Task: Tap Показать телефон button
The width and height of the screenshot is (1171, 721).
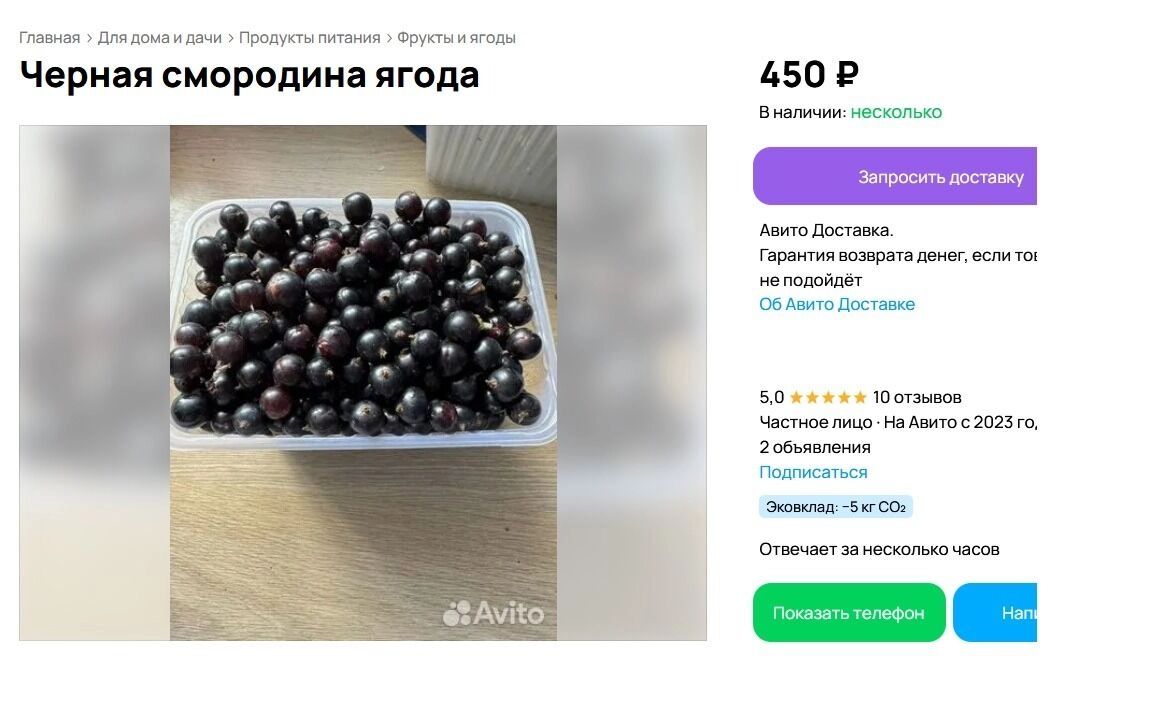Action: (x=848, y=613)
